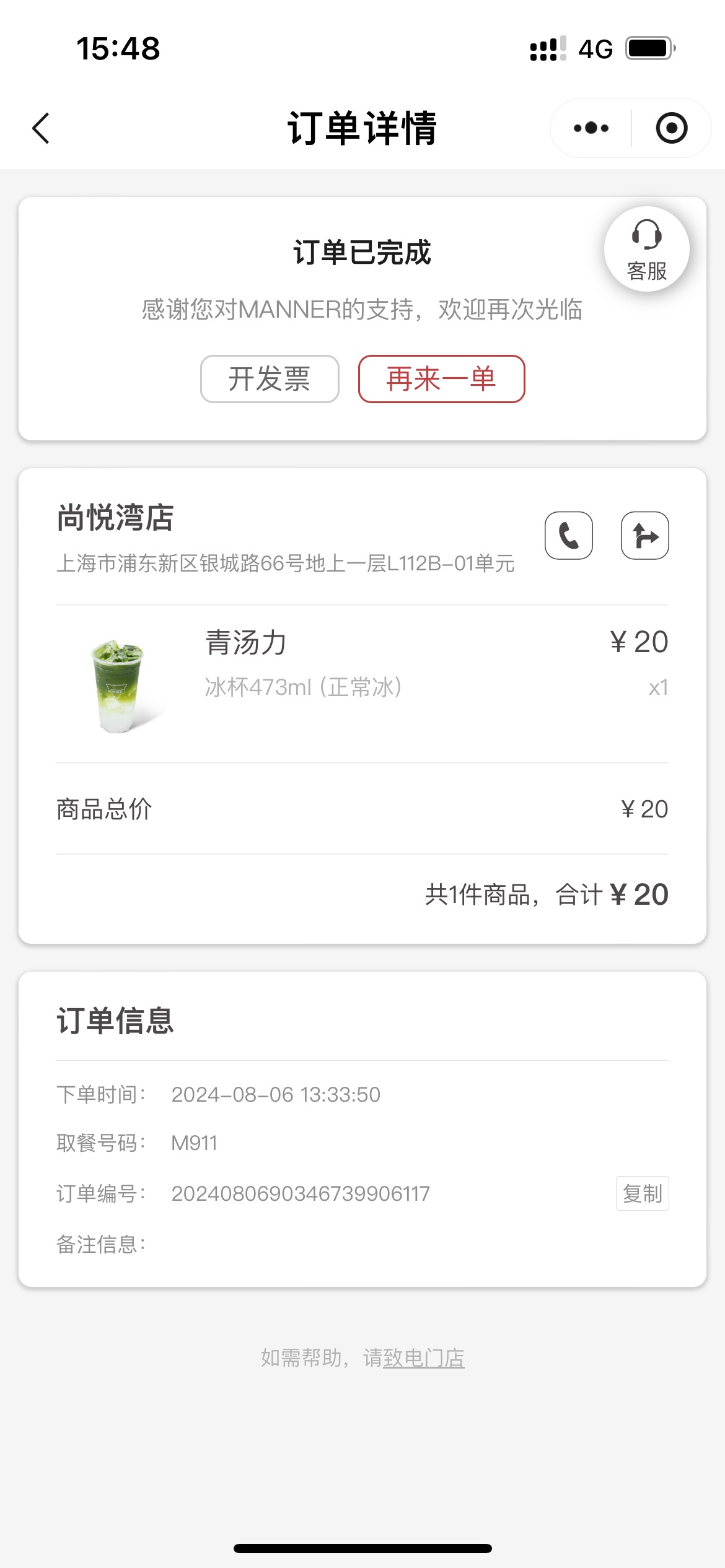The image size is (725, 1568).
Task: Reorder with 再来一单
Action: pos(442,379)
